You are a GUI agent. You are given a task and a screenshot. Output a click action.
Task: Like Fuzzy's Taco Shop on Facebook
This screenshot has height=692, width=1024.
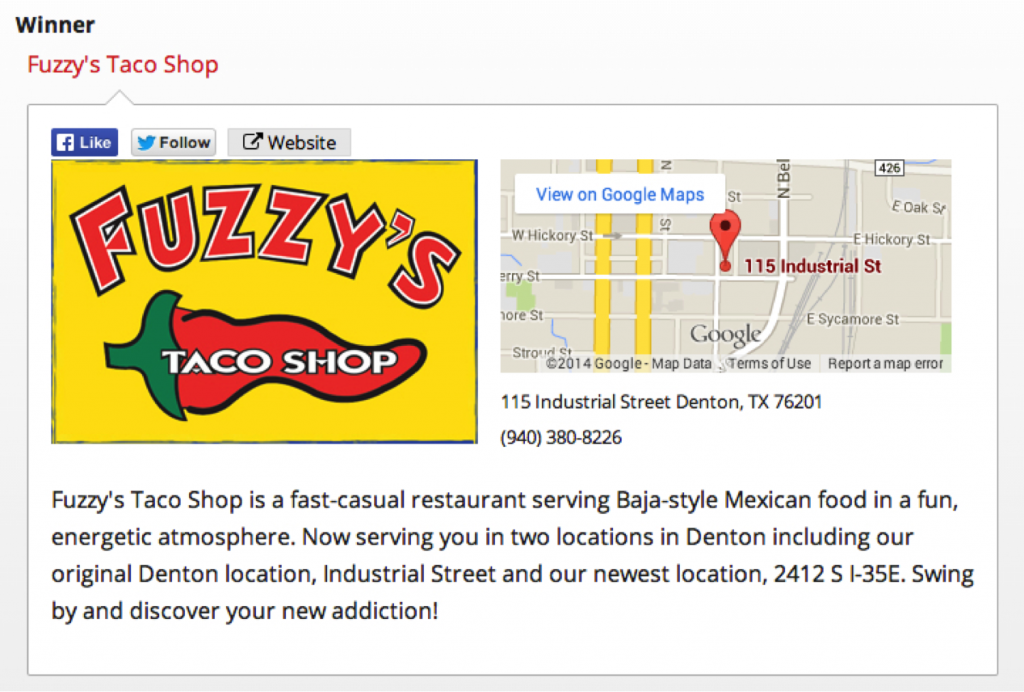pyautogui.click(x=85, y=143)
